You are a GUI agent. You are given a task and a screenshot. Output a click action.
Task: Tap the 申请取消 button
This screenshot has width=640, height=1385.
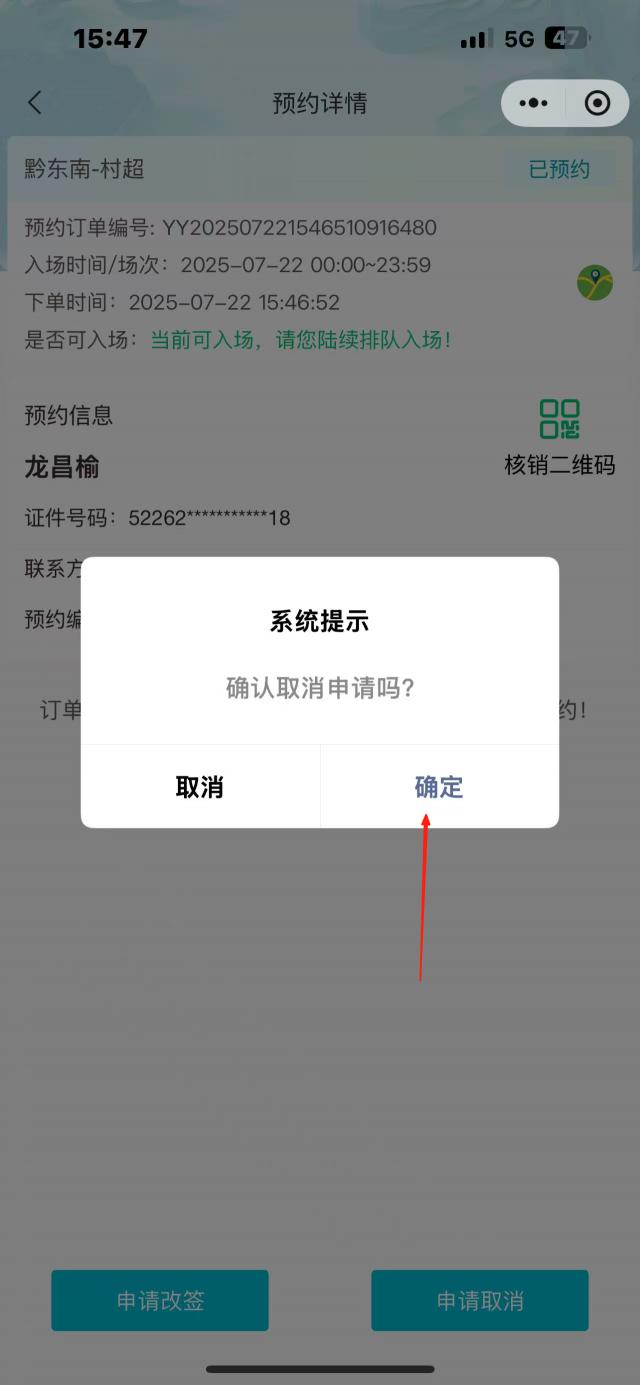point(480,1300)
